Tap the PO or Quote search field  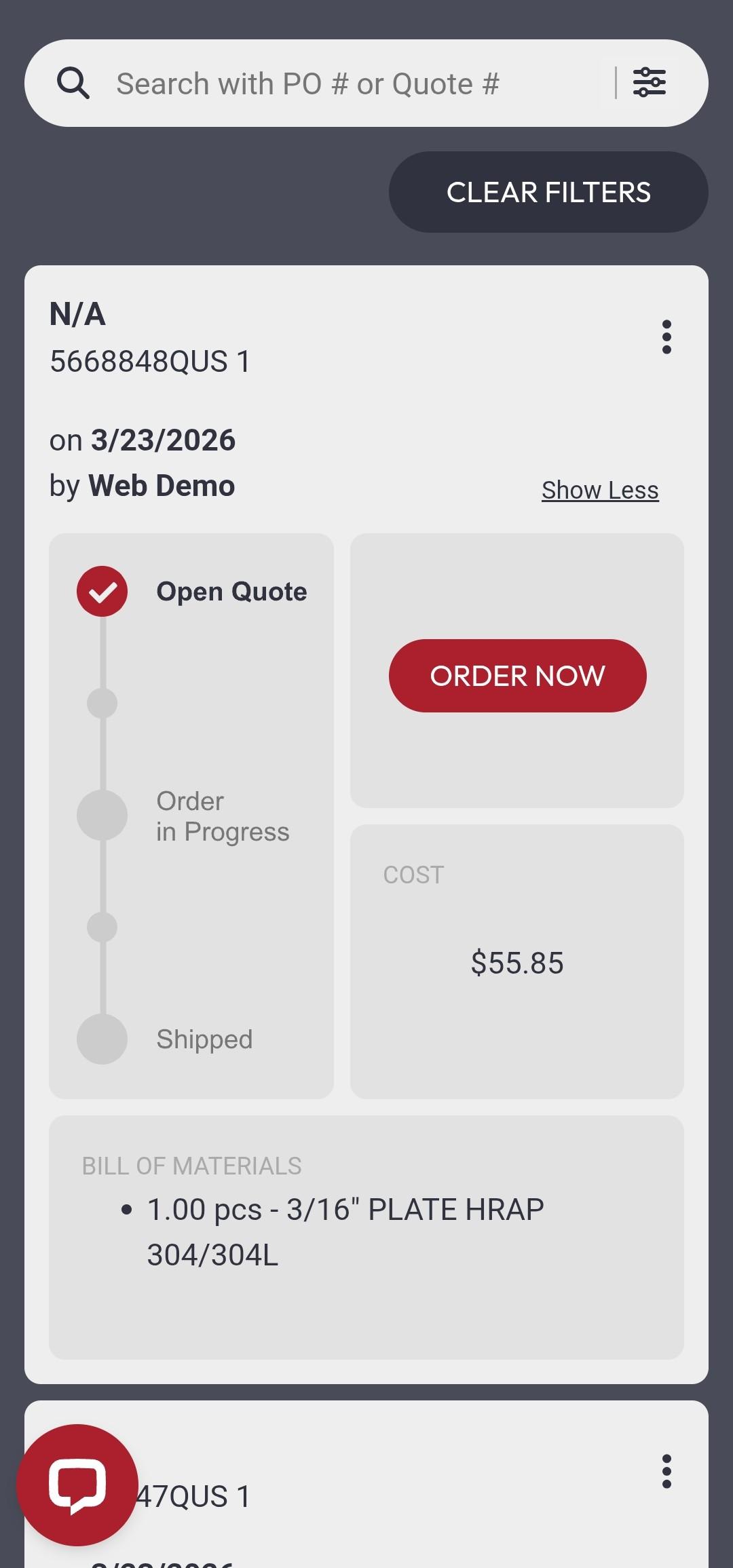pyautogui.click(x=339, y=84)
